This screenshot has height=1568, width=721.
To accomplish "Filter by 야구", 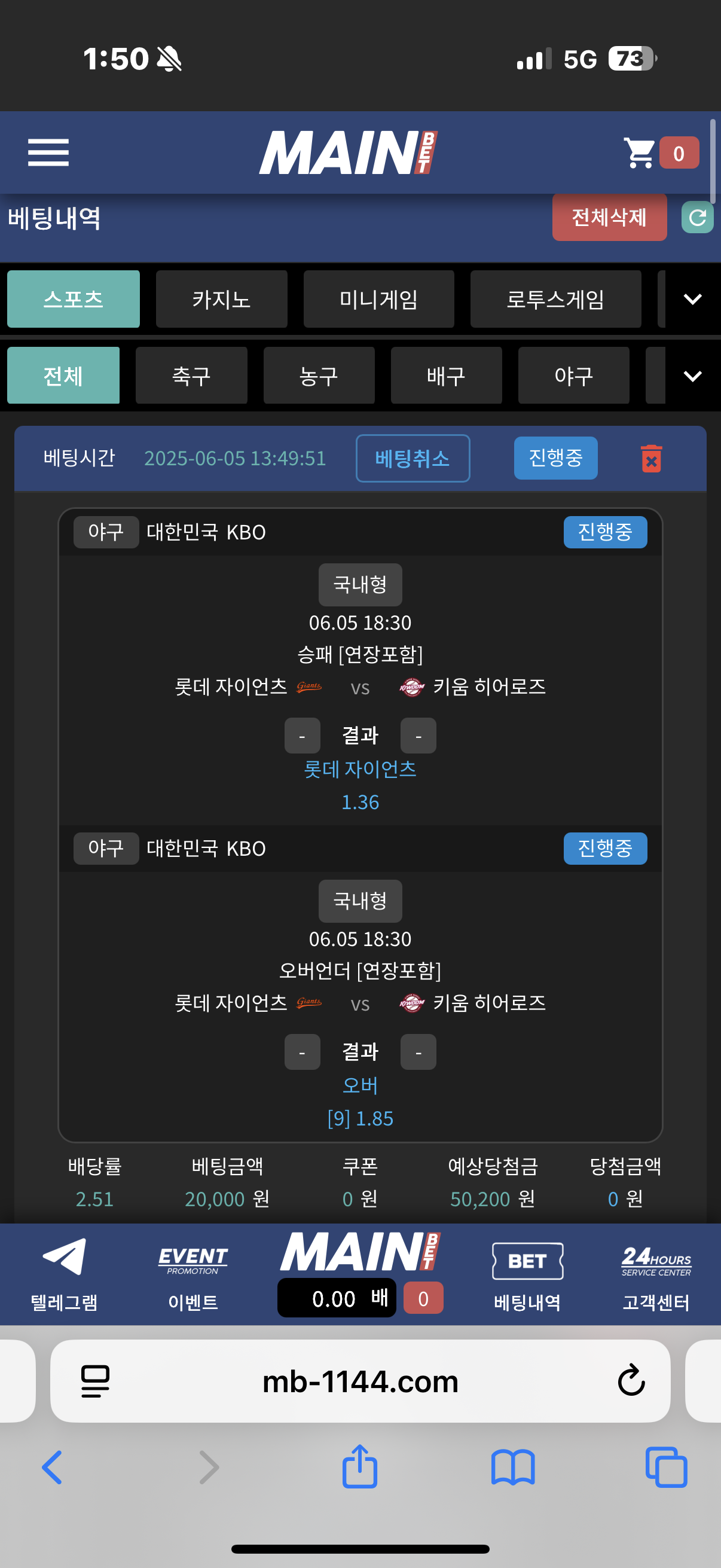I will pyautogui.click(x=573, y=376).
